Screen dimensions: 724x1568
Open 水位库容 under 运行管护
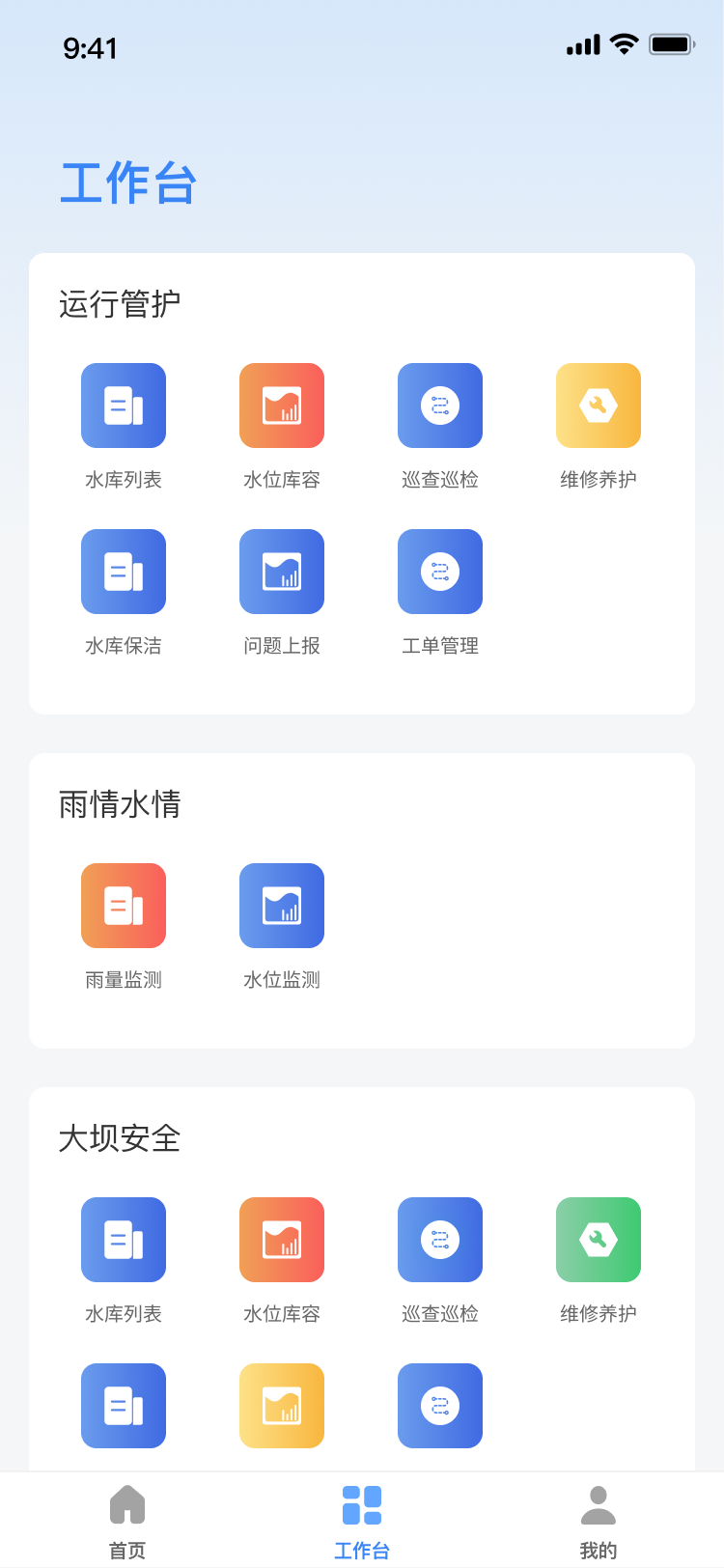click(282, 406)
